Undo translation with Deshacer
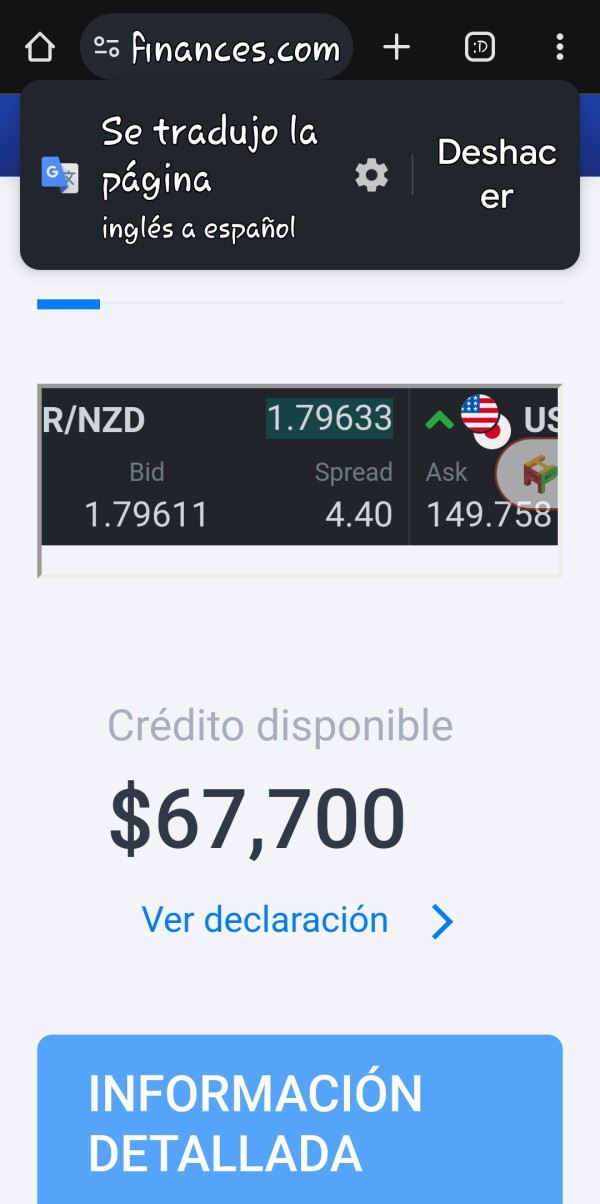 point(497,174)
